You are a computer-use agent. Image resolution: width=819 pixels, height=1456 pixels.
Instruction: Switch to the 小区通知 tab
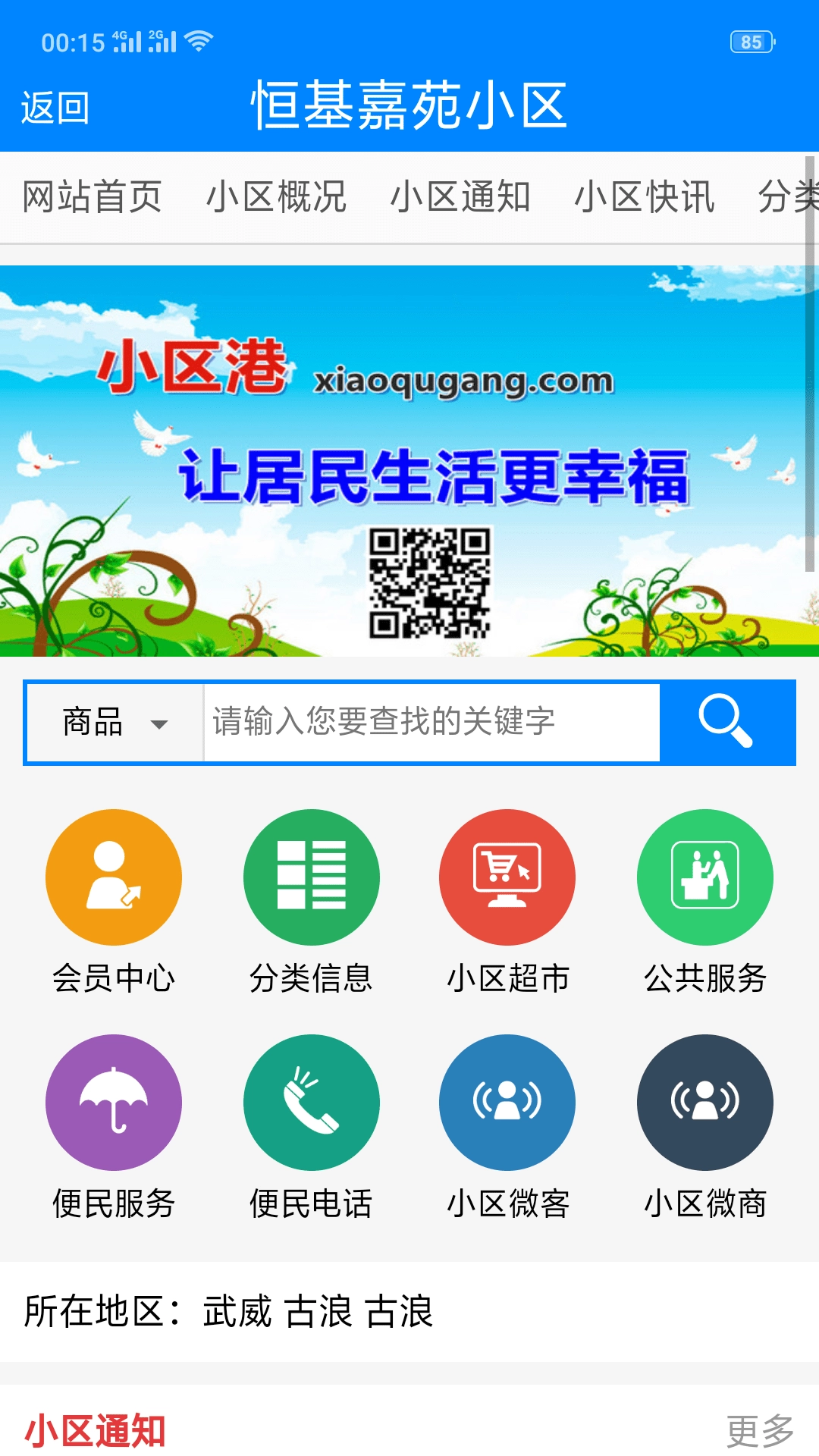460,197
